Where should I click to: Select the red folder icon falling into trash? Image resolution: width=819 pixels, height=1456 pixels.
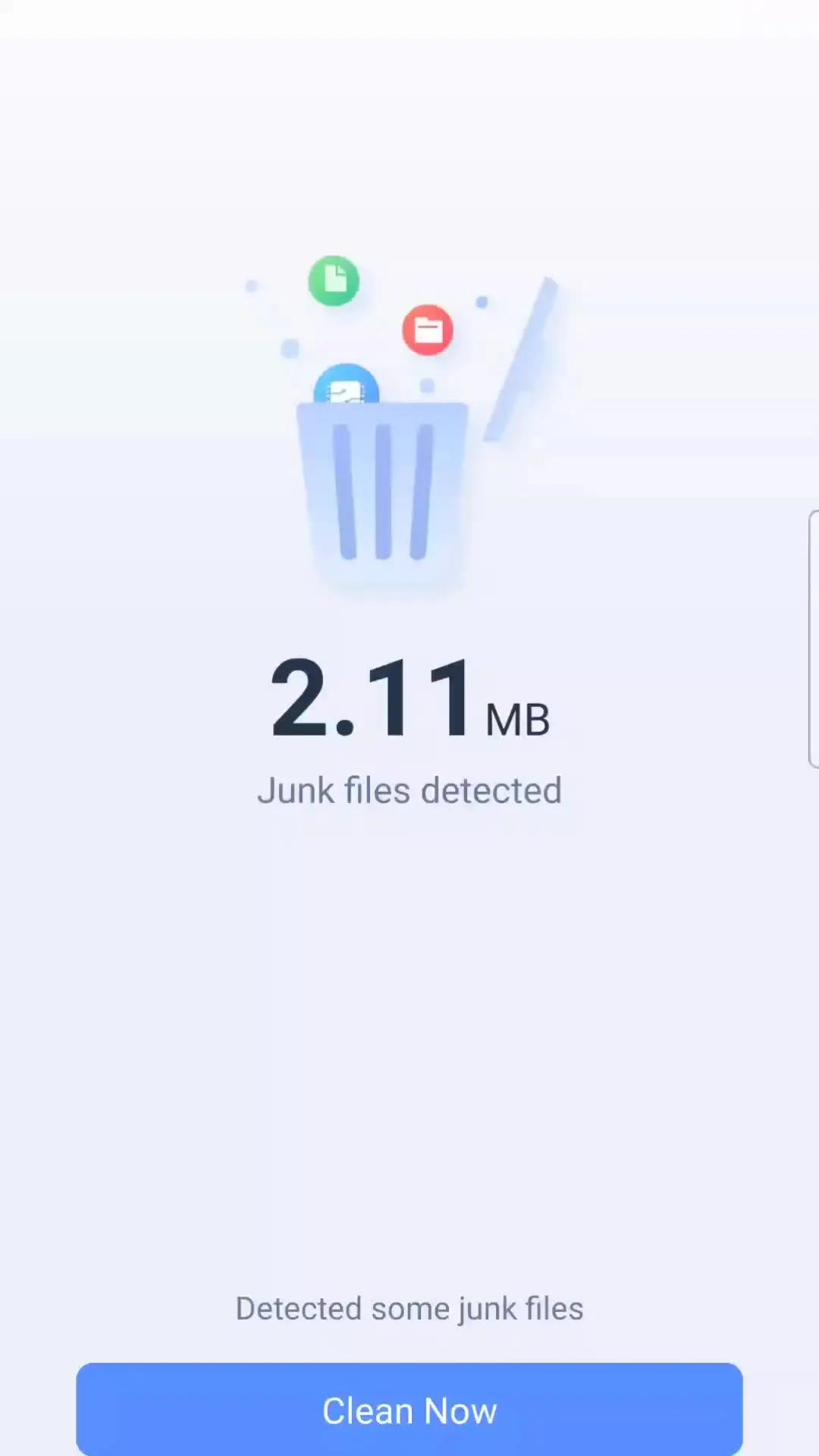[428, 329]
